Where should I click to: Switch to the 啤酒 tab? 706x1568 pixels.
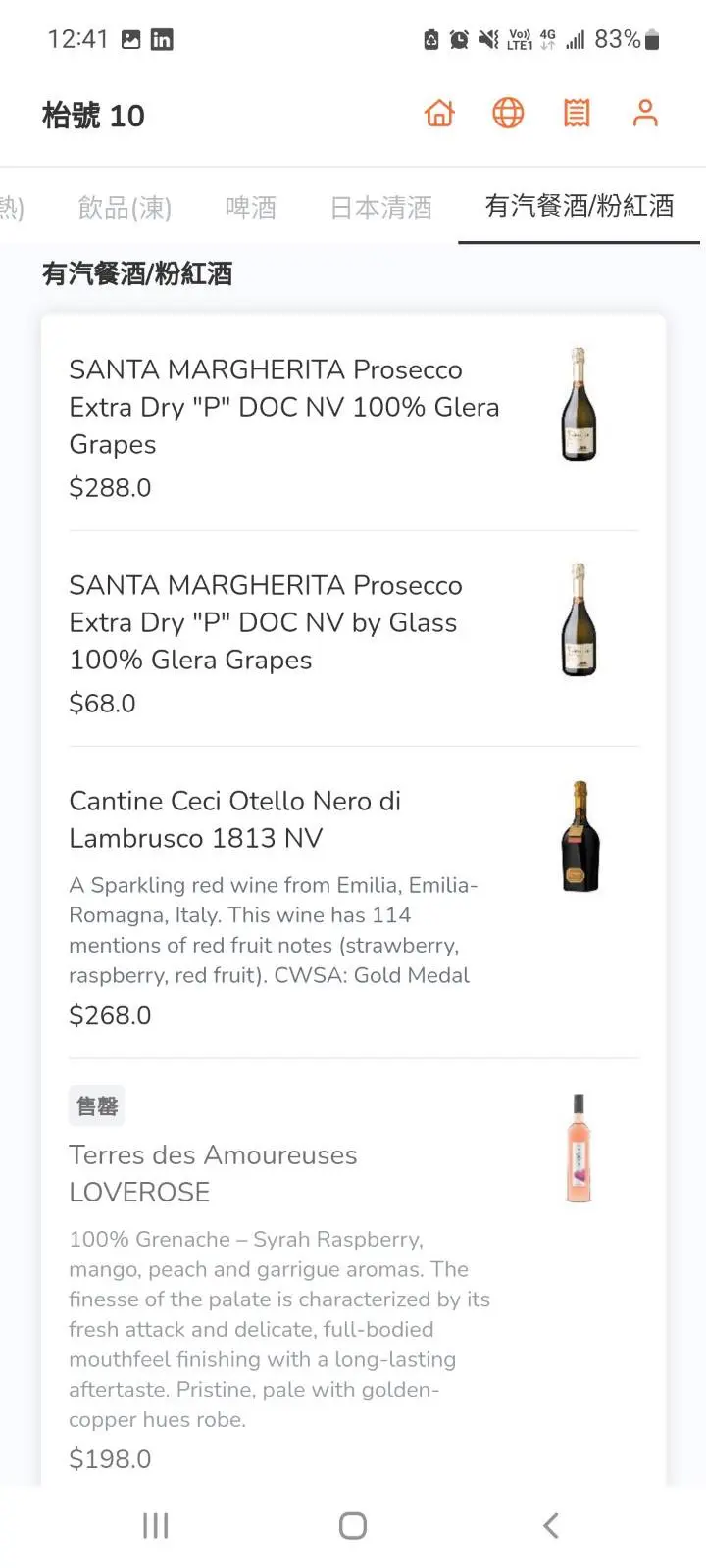pos(251,207)
